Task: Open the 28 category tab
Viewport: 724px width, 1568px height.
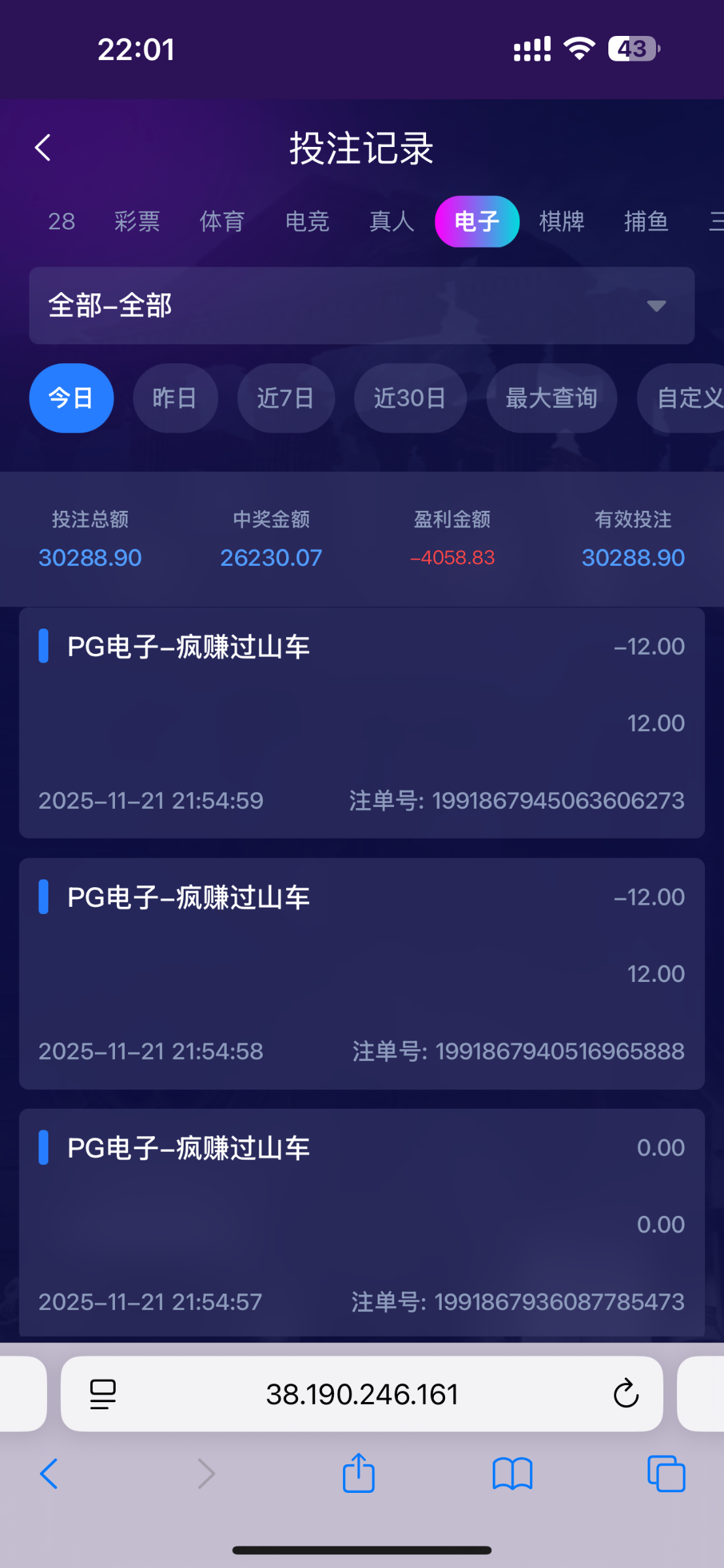Action: (61, 221)
